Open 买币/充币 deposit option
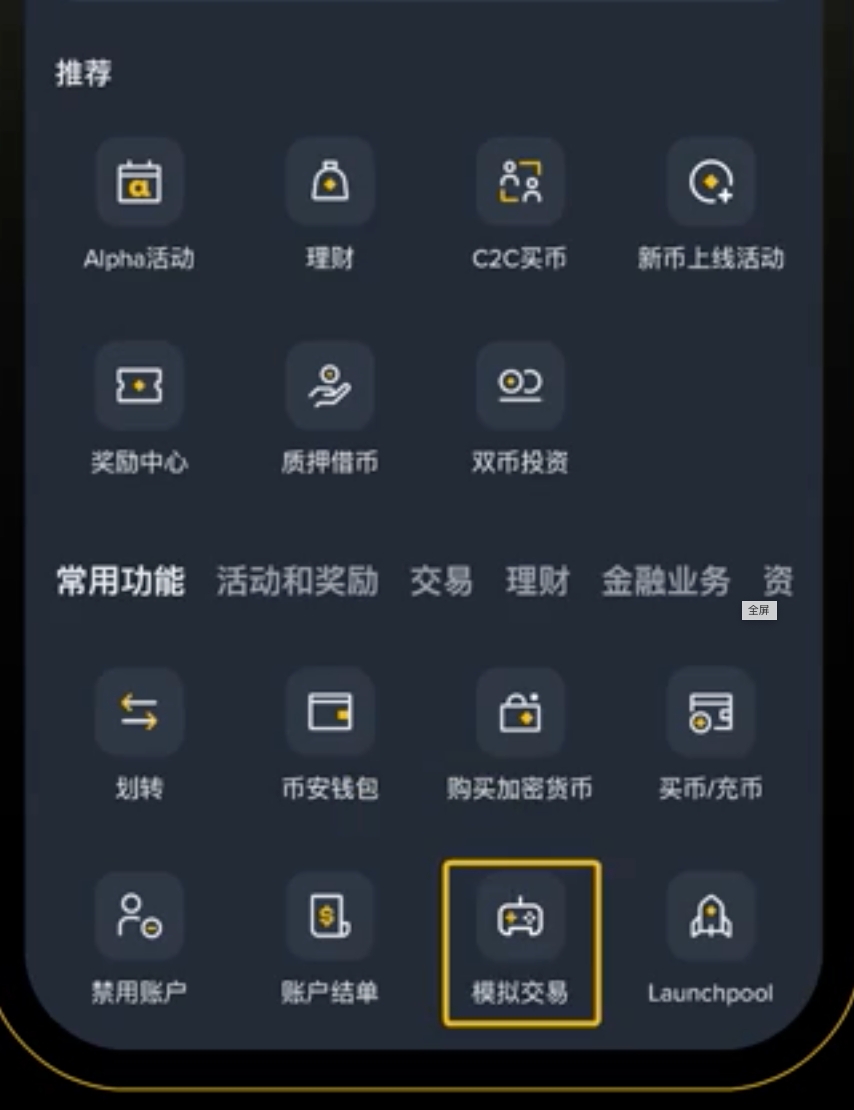 coord(711,713)
